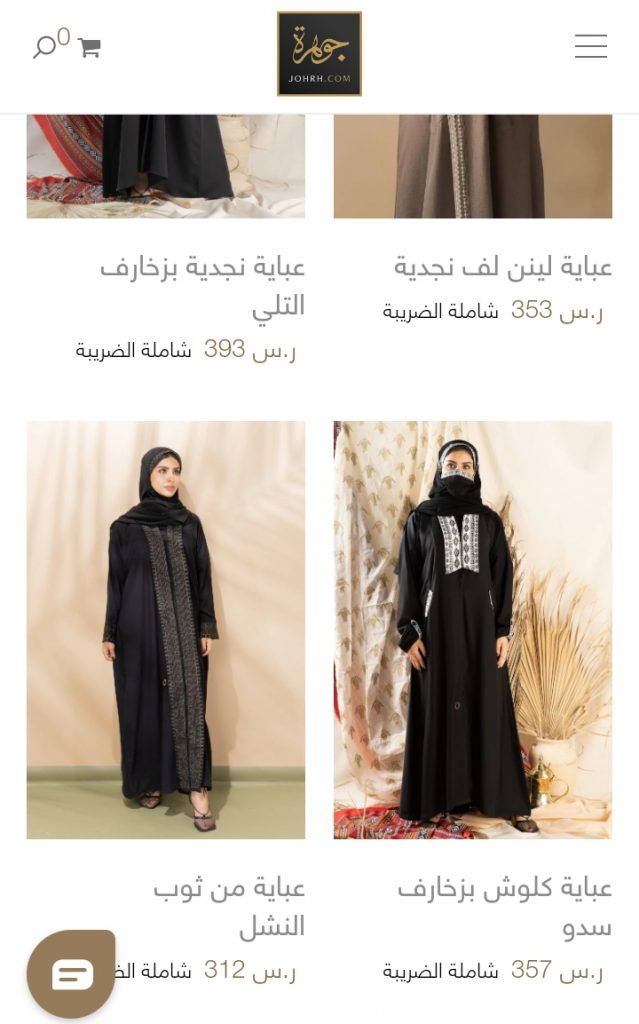
Task: Open the عباية من ثوب النشل title link
Action: (229, 907)
